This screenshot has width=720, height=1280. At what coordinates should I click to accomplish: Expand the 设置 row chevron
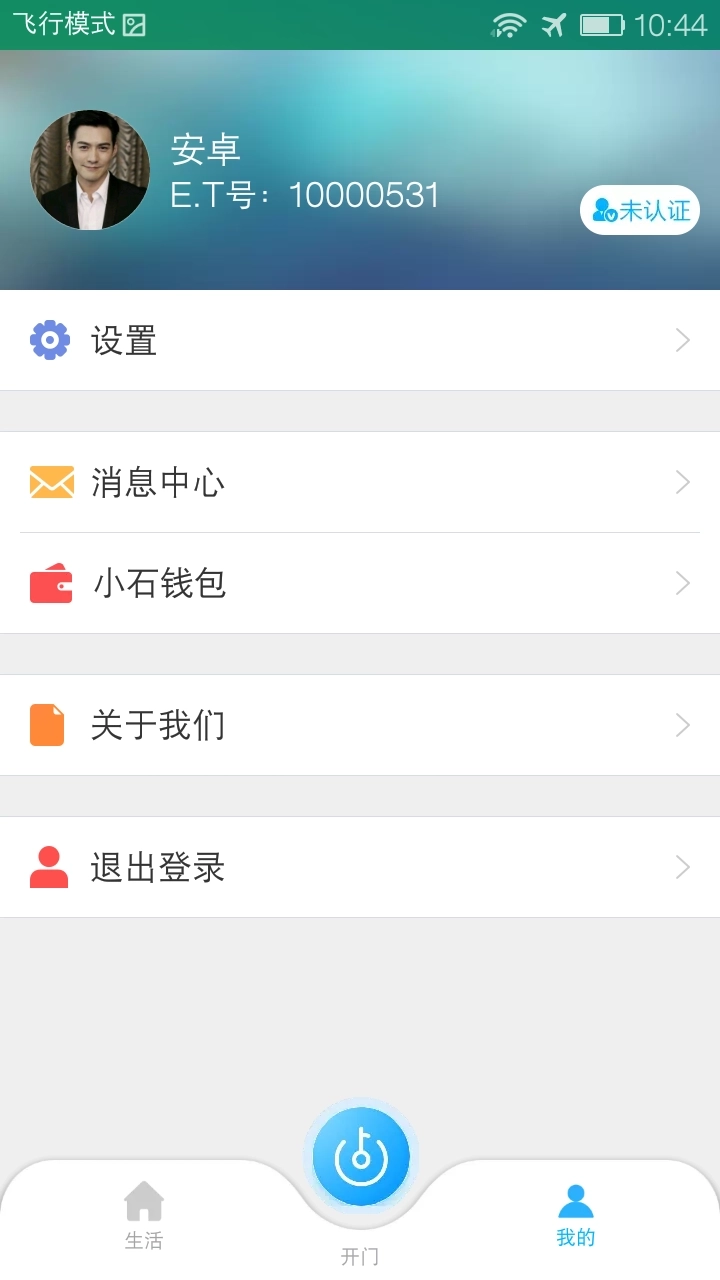pos(682,340)
